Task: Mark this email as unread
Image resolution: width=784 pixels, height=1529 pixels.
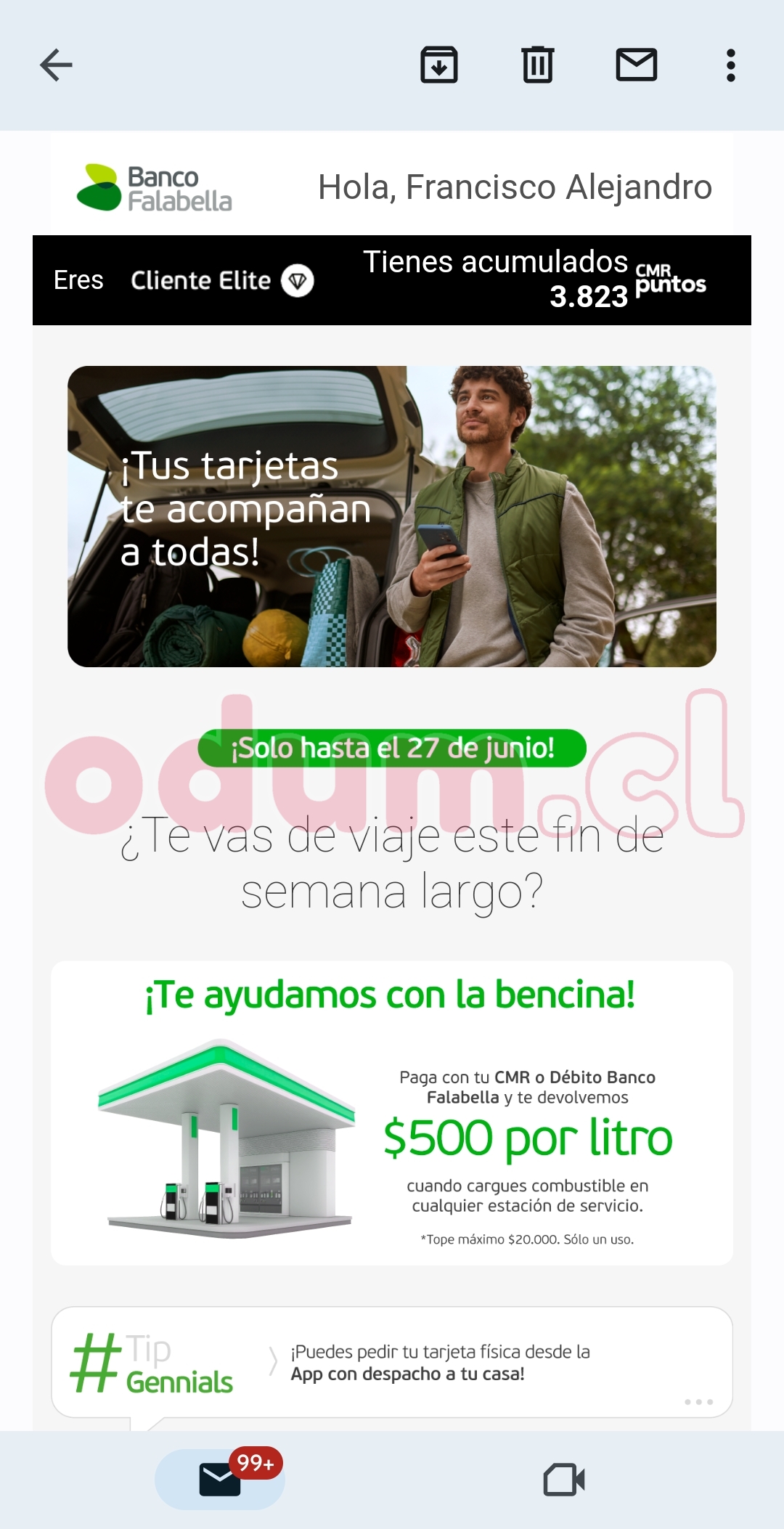Action: (x=637, y=65)
